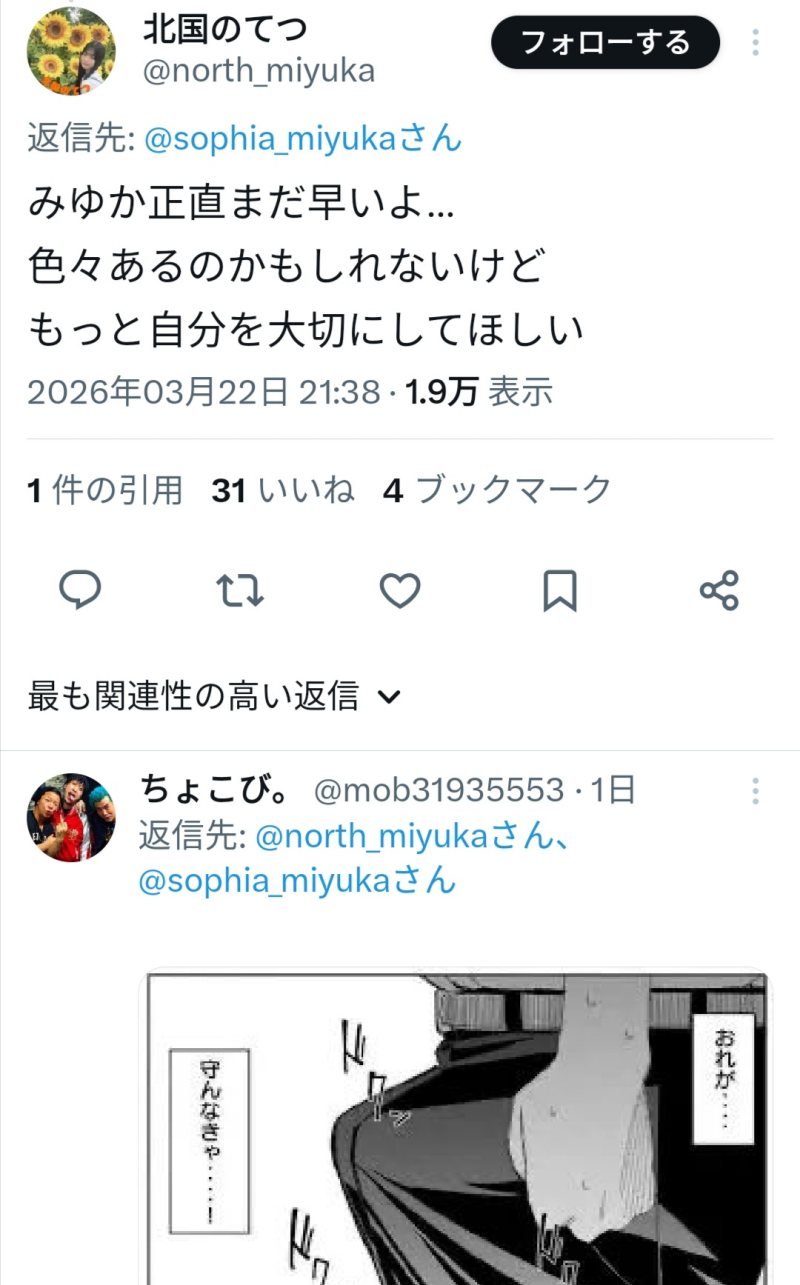
Task: Open overflow menu on 北国のてつ's post
Action: (756, 43)
